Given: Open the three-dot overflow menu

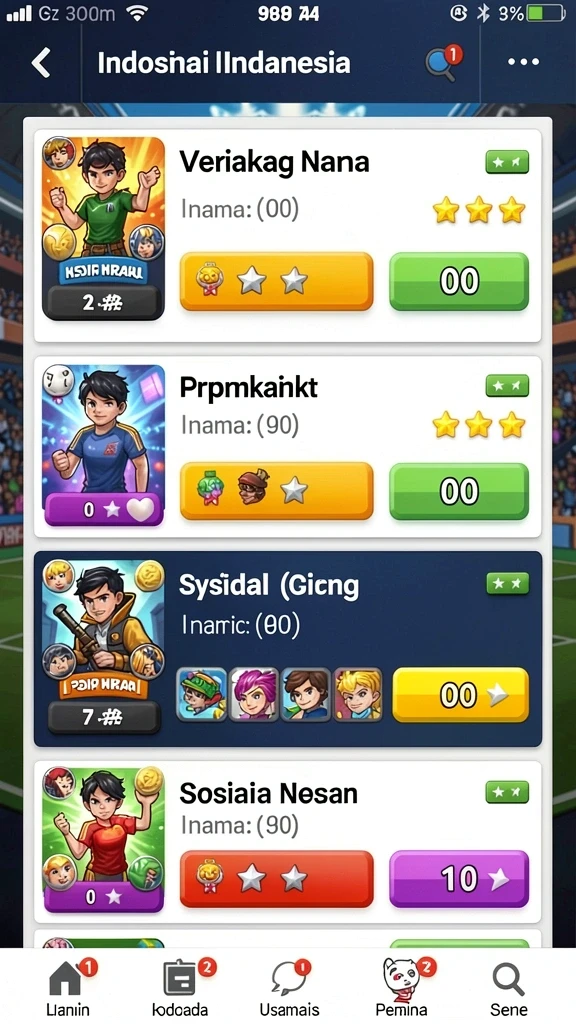Looking at the screenshot, I should (524, 63).
